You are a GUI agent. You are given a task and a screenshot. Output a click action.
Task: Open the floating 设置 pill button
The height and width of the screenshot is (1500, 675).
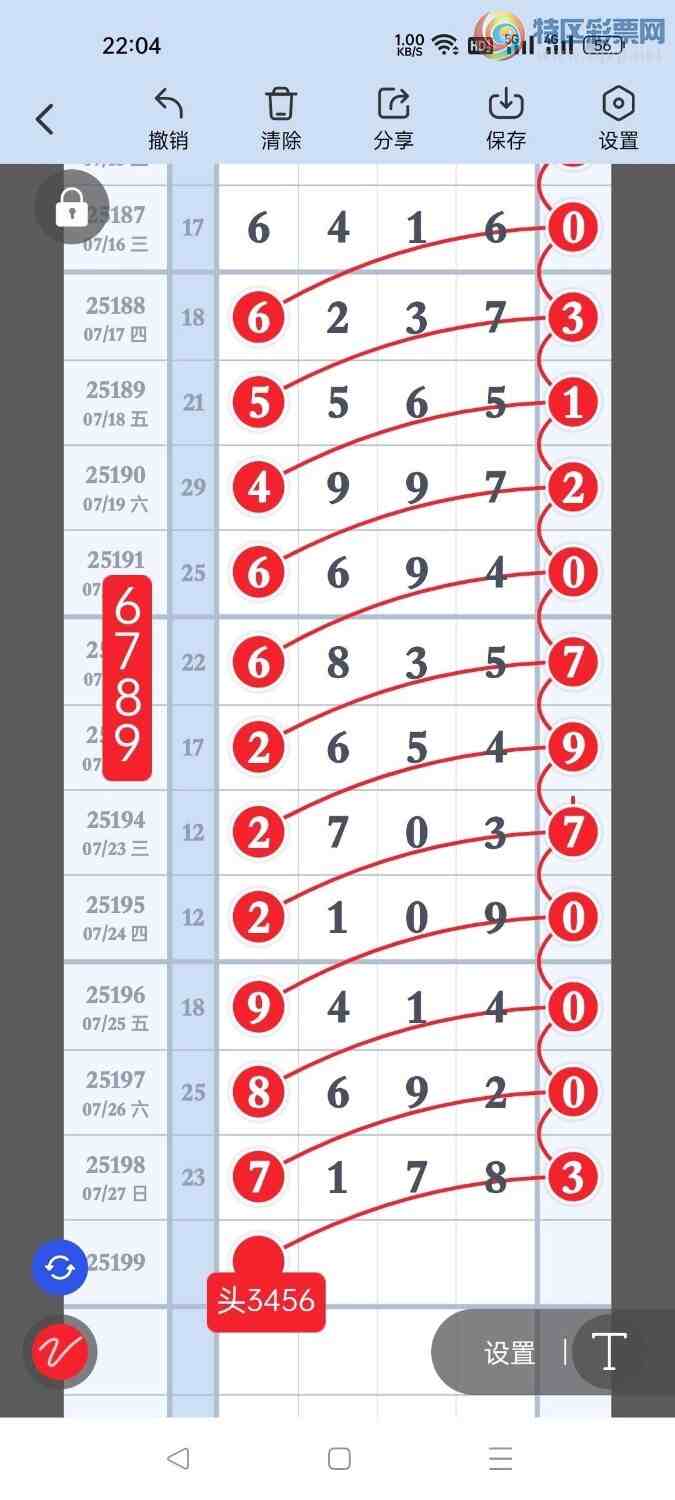pos(510,1353)
